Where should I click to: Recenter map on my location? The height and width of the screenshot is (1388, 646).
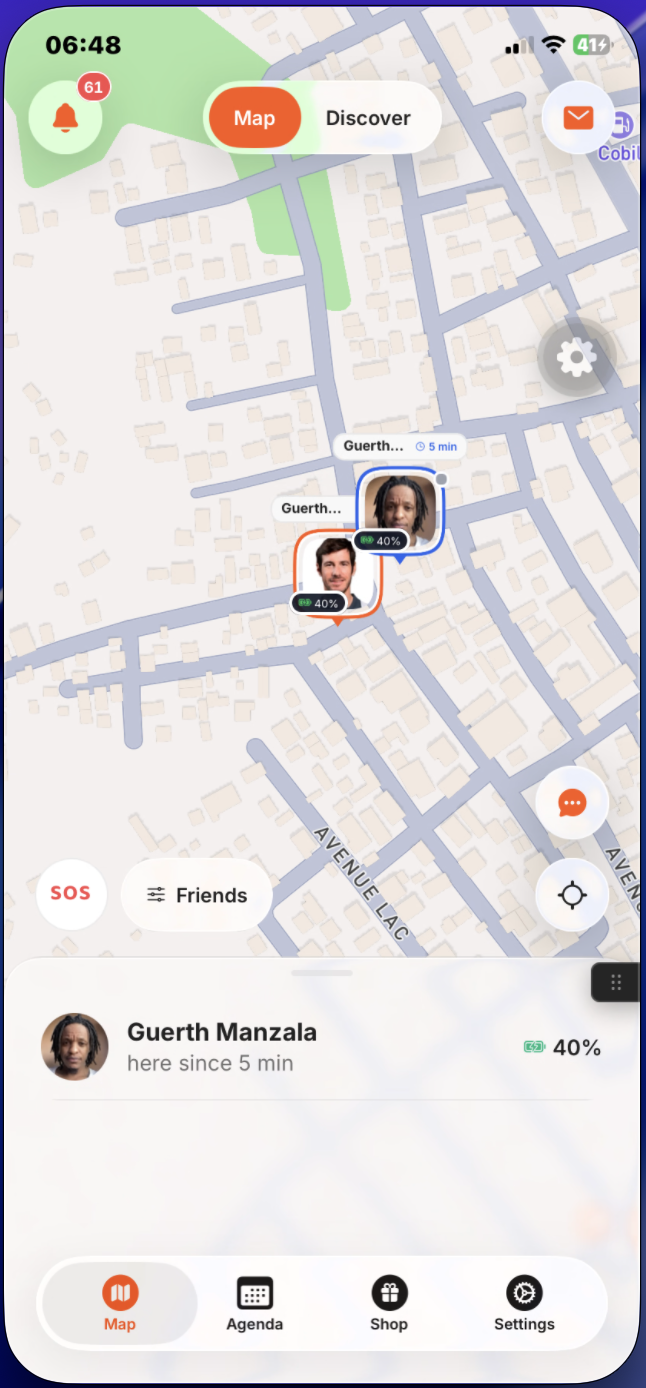(x=572, y=895)
